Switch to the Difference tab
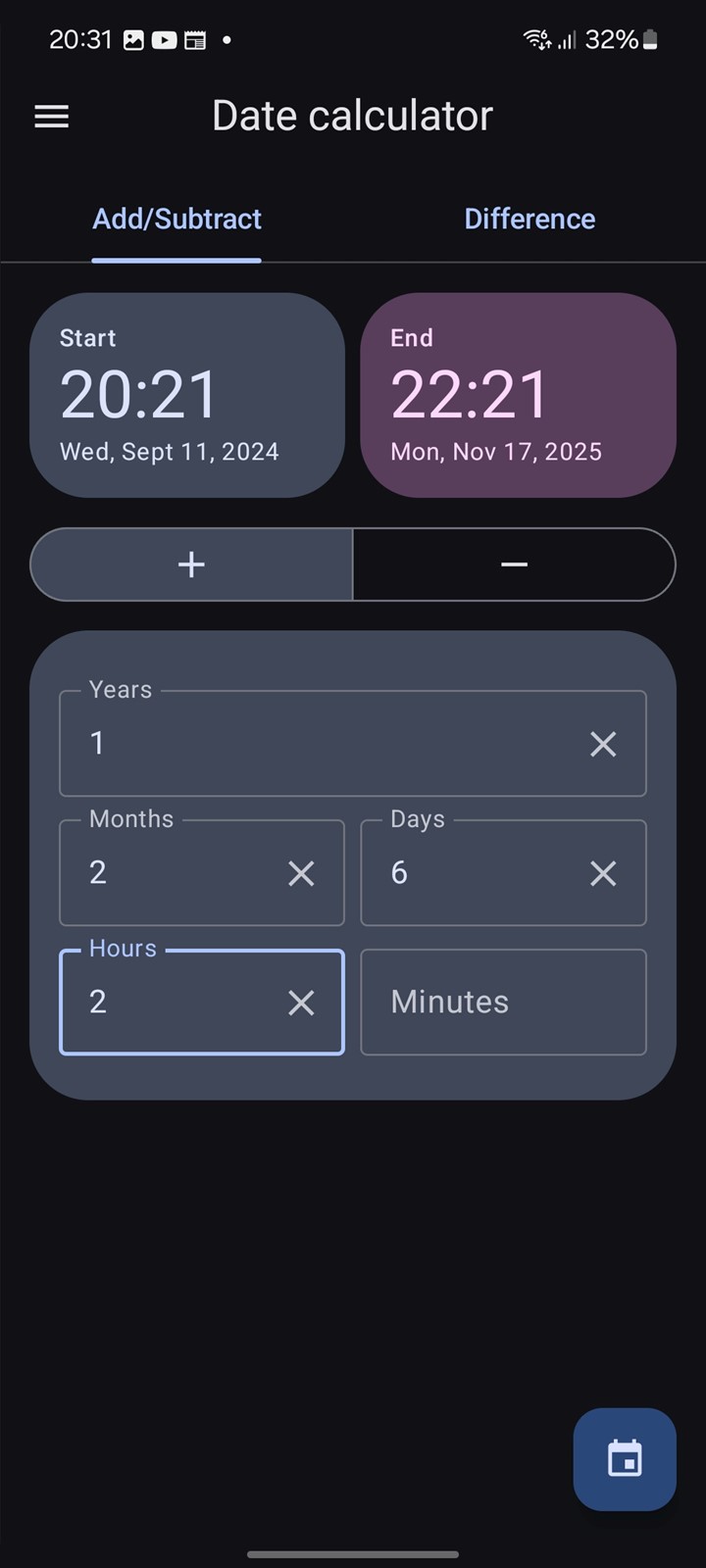This screenshot has width=706, height=1568. click(x=529, y=219)
